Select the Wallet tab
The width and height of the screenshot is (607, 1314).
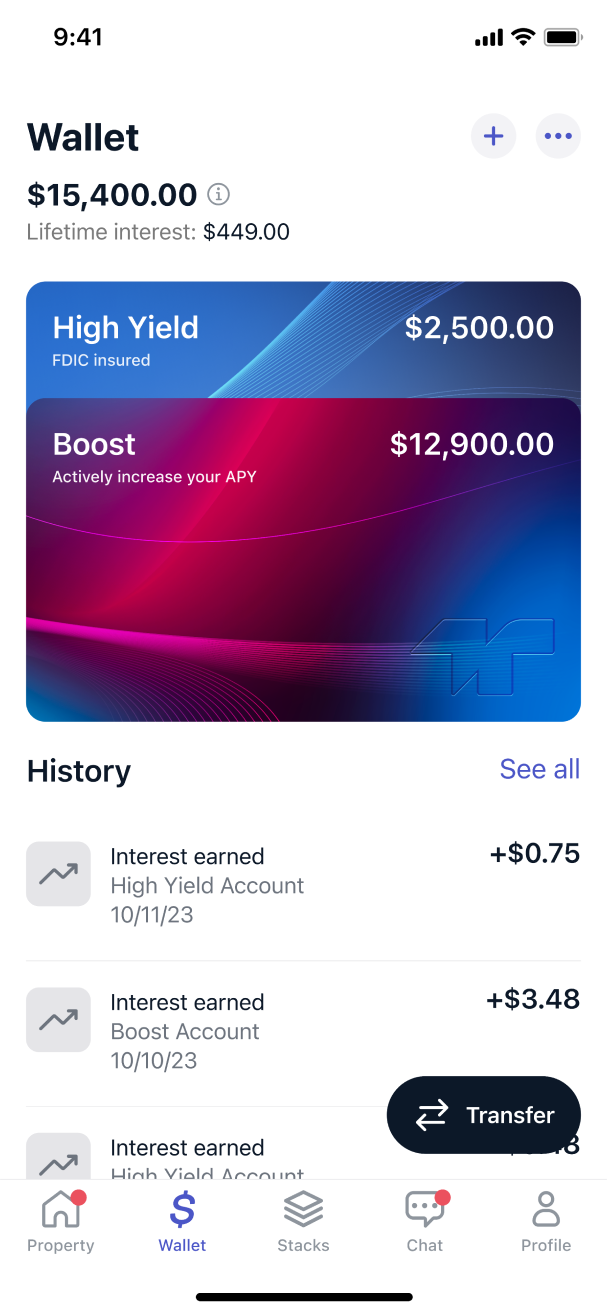(x=182, y=1221)
